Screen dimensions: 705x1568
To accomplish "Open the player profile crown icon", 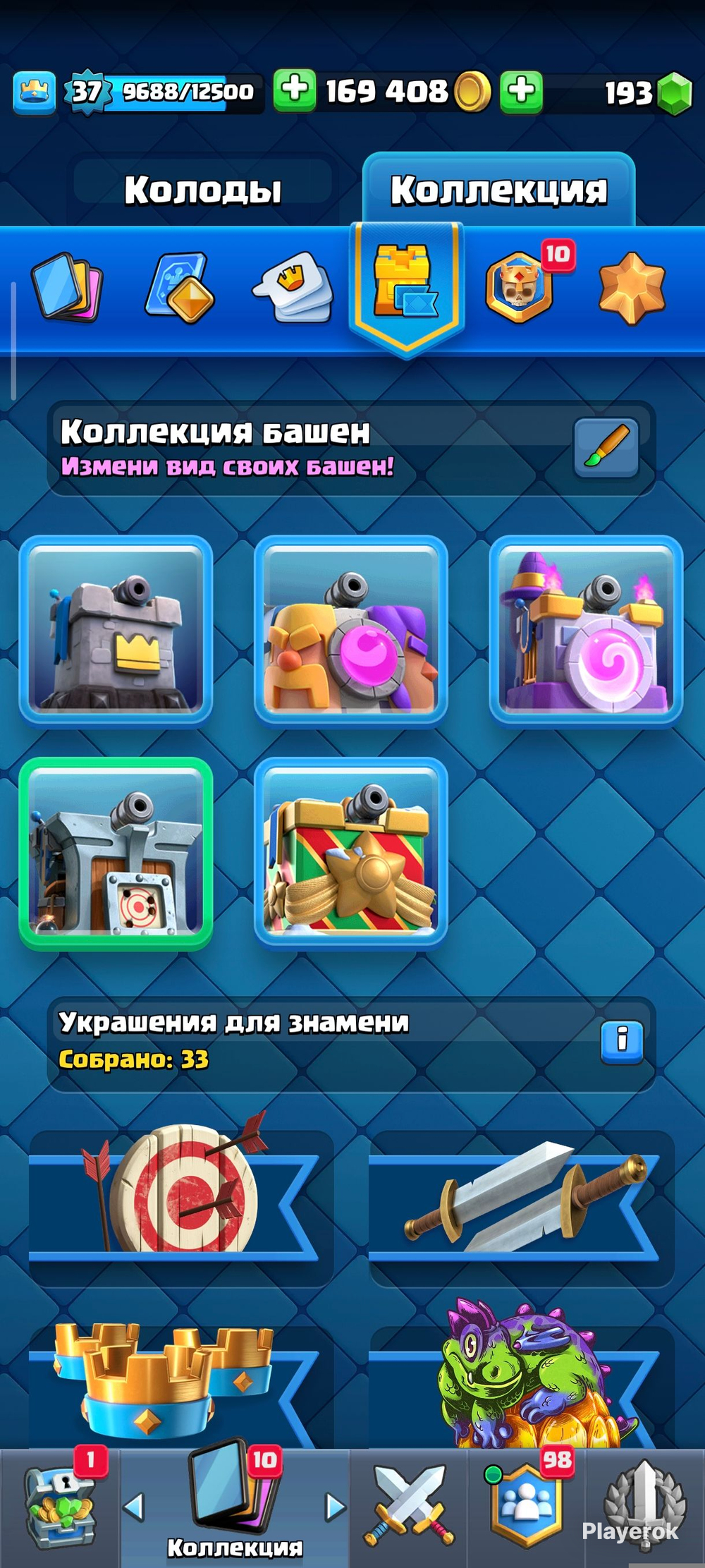I will (x=34, y=92).
